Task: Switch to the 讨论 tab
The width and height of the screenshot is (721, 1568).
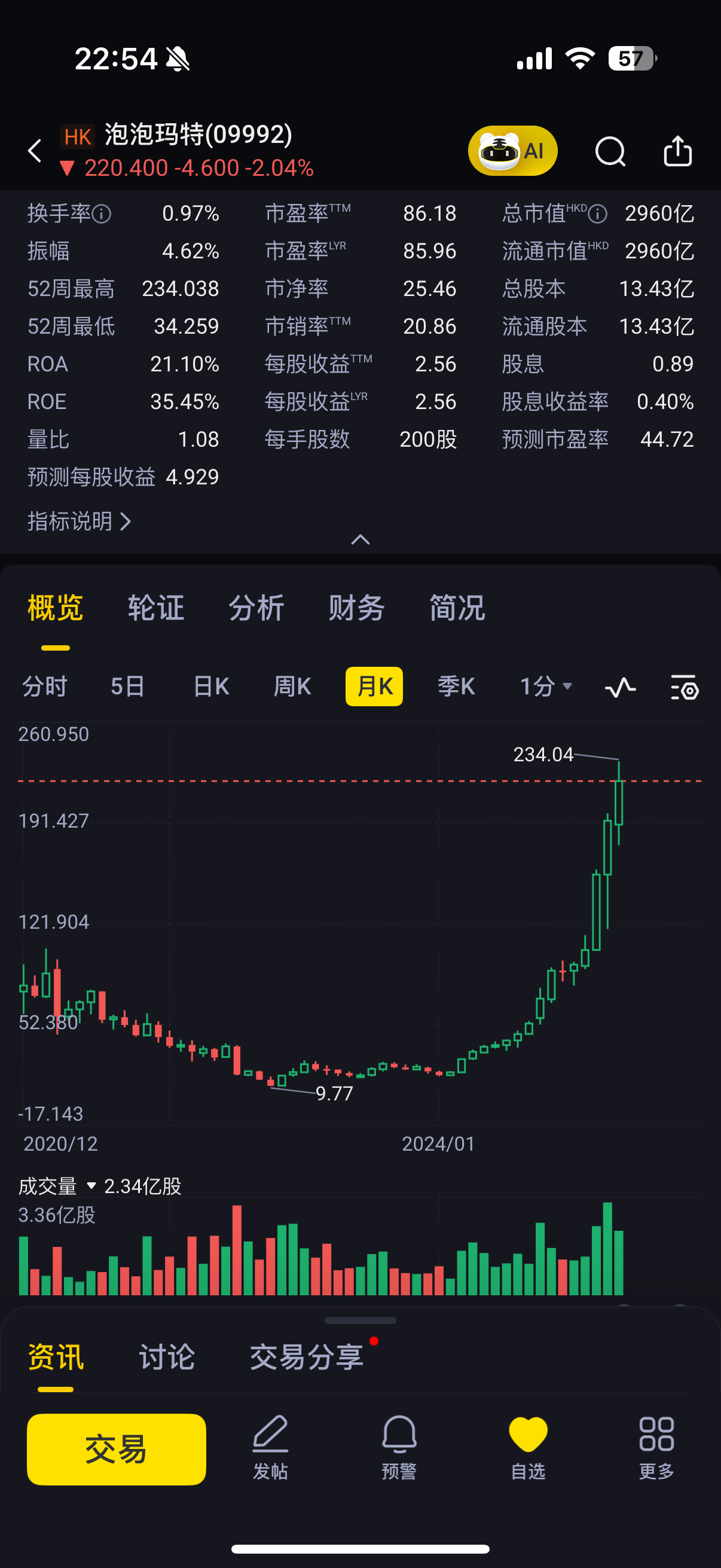Action: (167, 1357)
